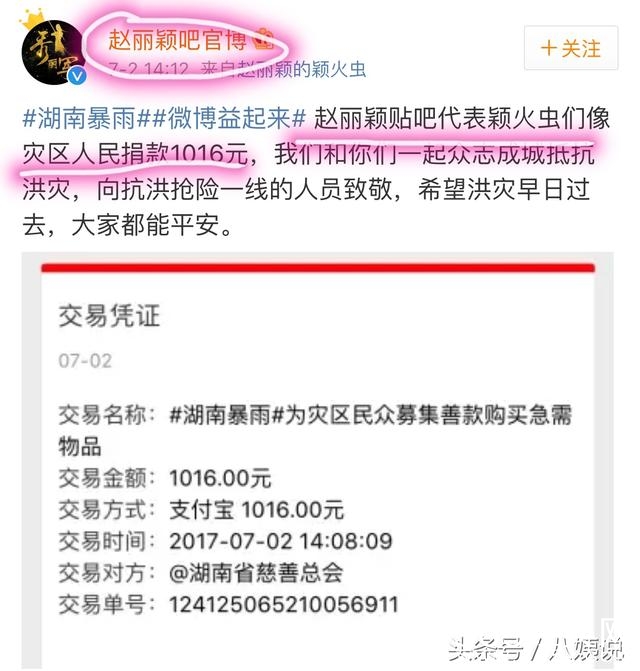Follow 赵丽颖吧官博 with the 关注 button

571,47
